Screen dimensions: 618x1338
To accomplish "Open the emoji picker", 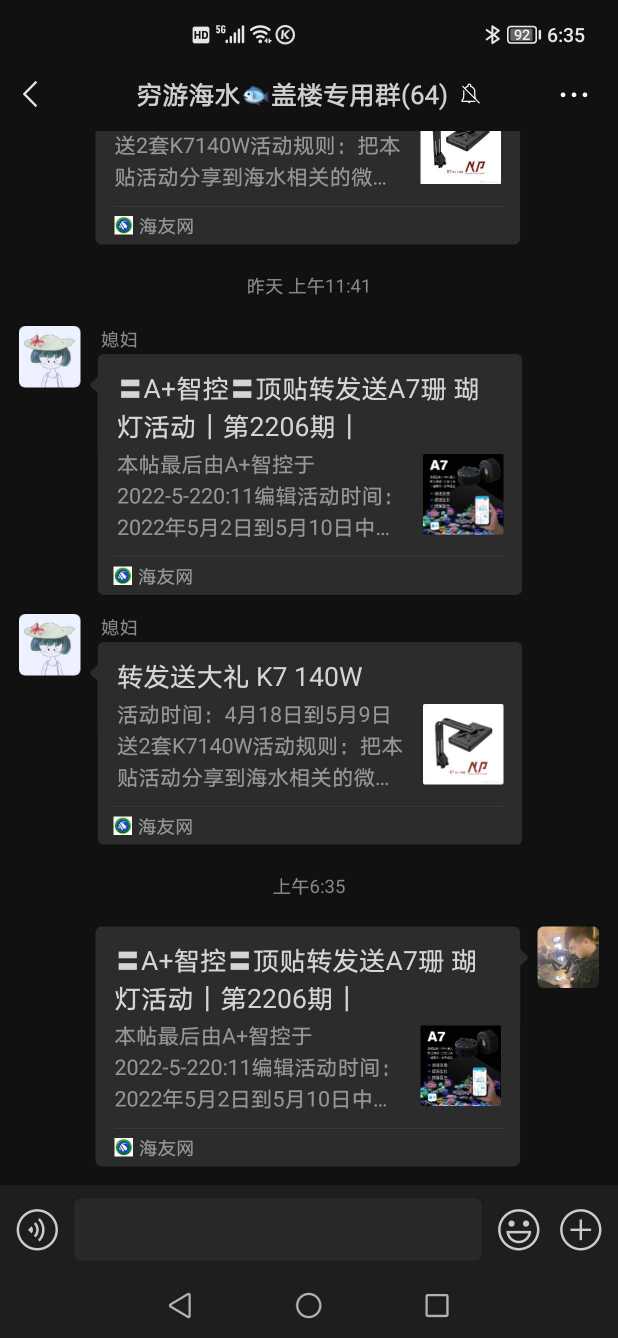I will (x=519, y=1229).
